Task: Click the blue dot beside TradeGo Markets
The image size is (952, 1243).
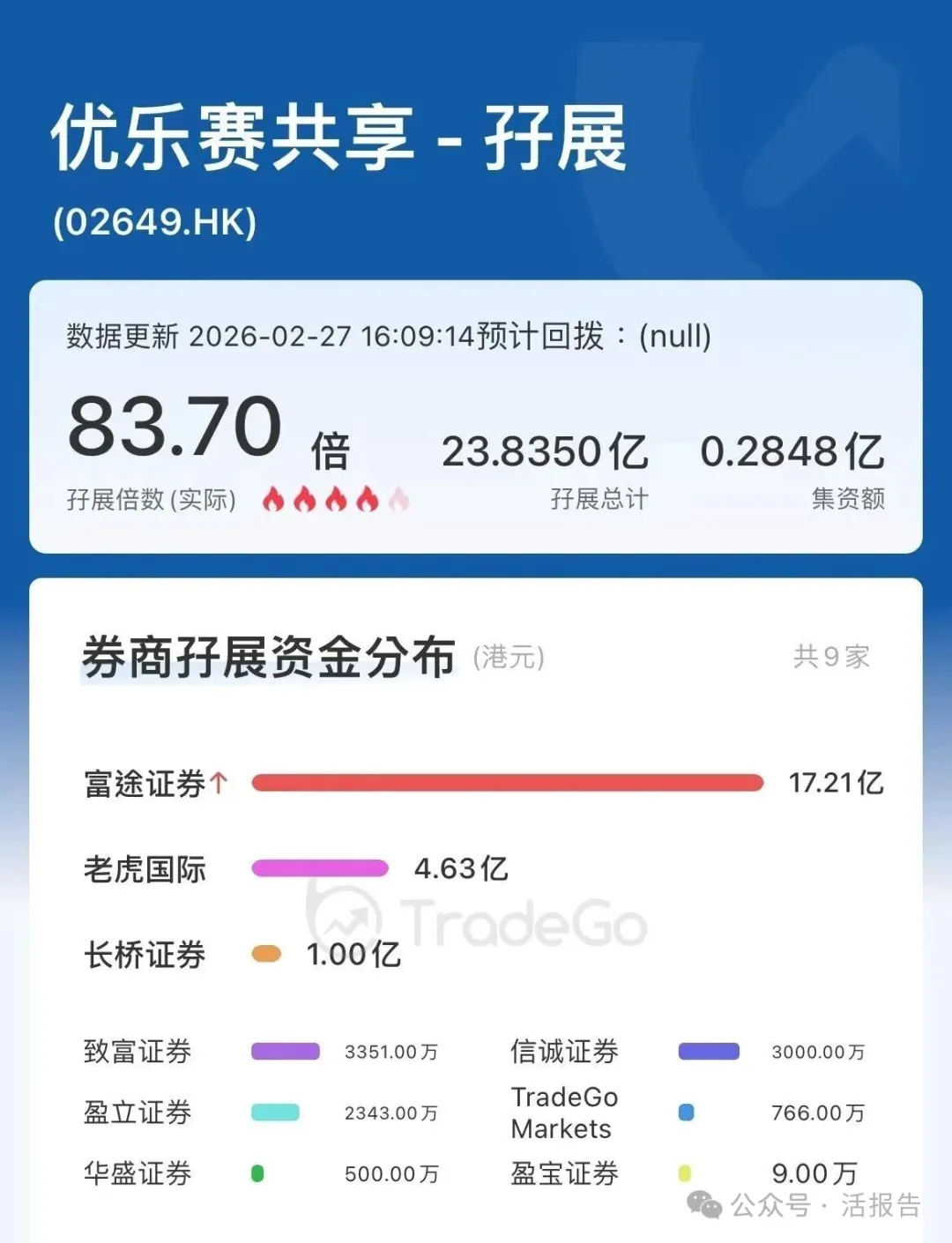Action: [687, 1113]
